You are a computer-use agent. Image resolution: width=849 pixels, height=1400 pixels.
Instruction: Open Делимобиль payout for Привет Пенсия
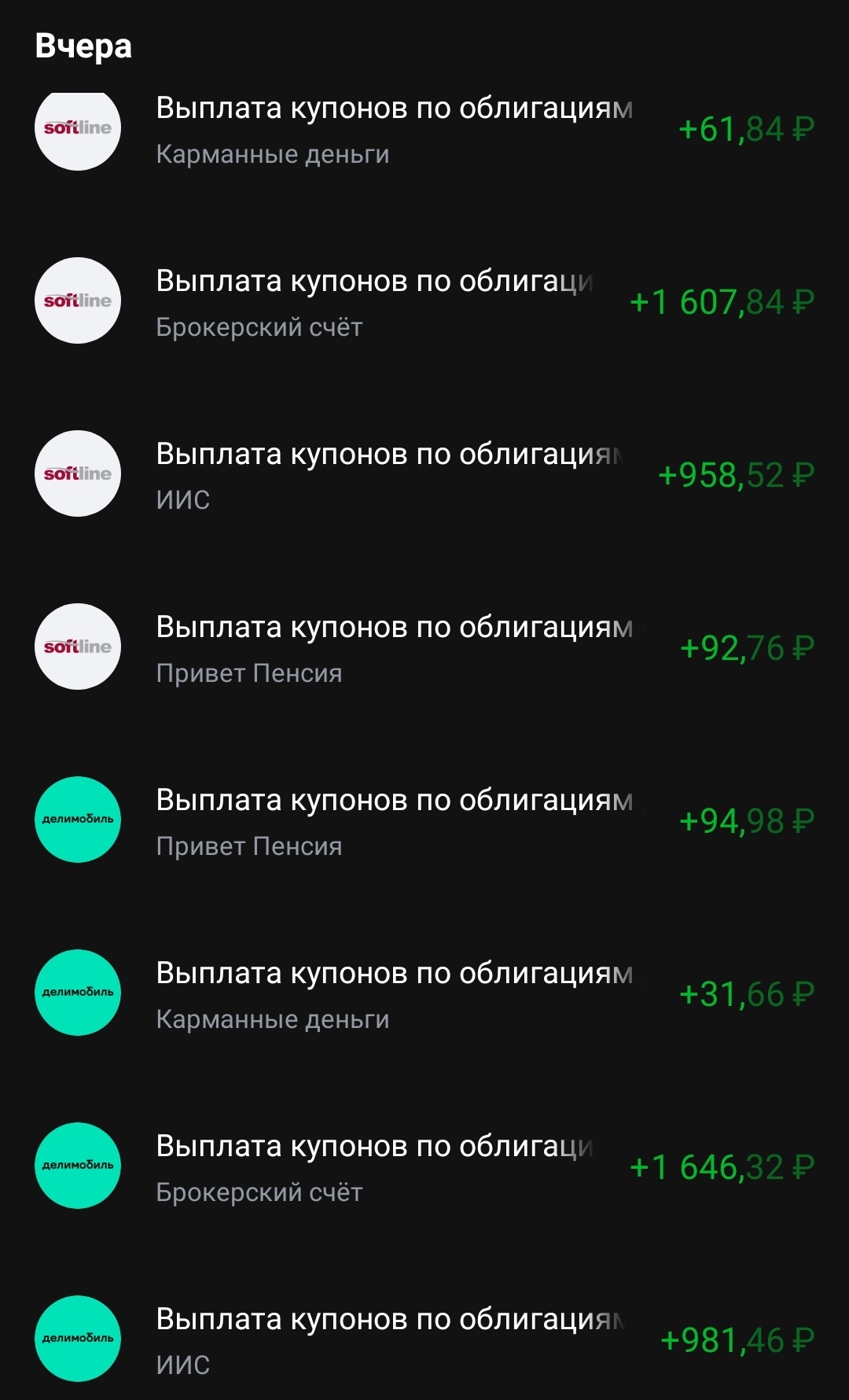(424, 822)
